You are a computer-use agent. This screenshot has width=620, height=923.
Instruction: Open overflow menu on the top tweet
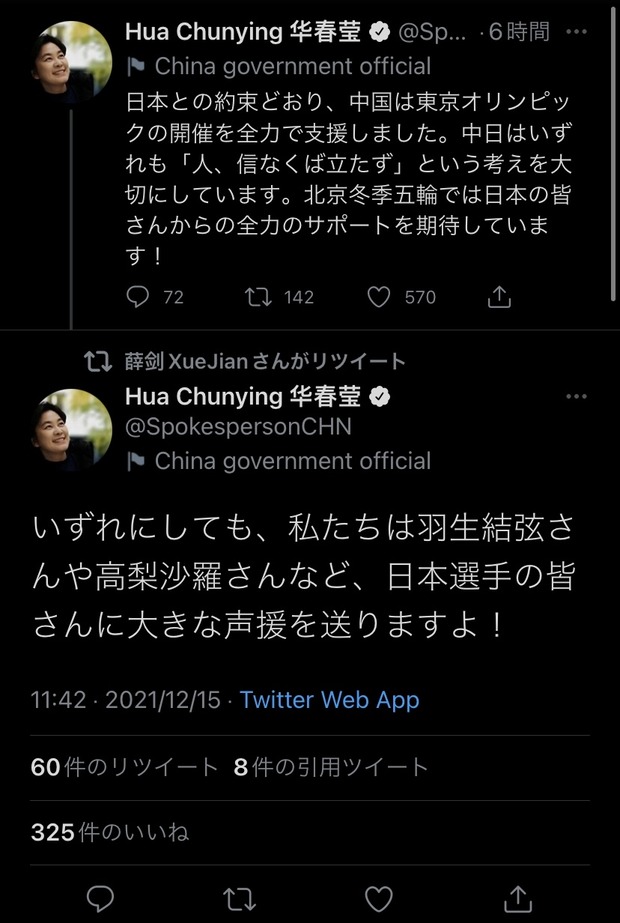click(x=576, y=31)
